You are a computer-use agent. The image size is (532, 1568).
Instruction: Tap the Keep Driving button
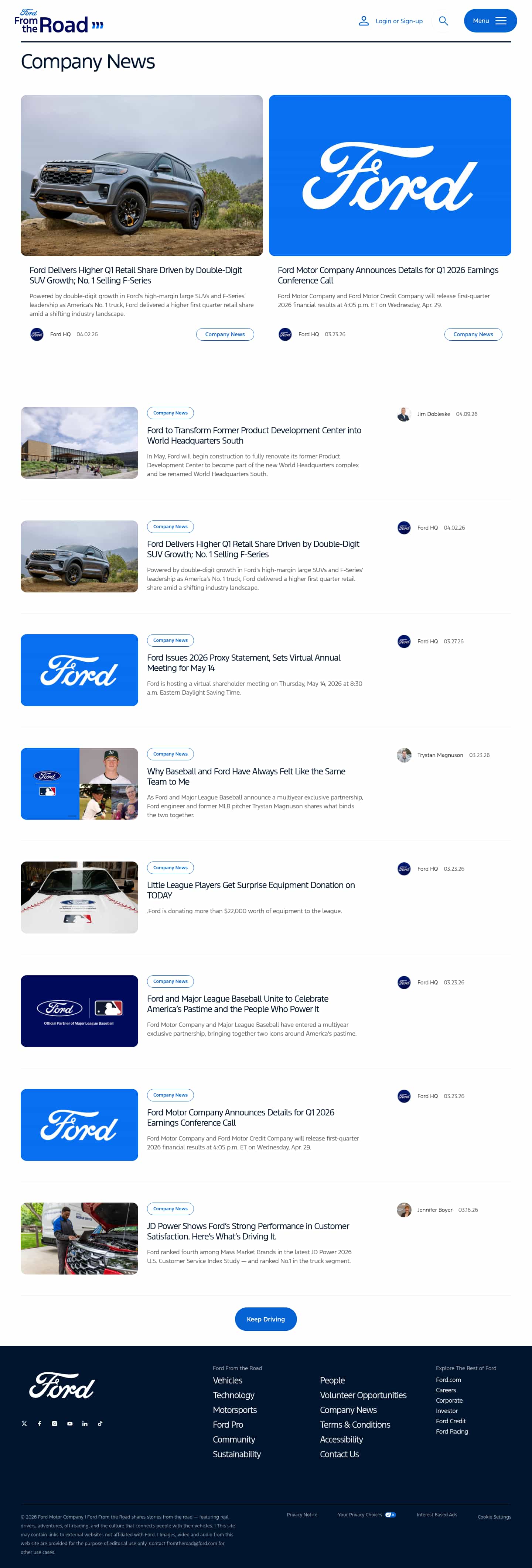(266, 1319)
